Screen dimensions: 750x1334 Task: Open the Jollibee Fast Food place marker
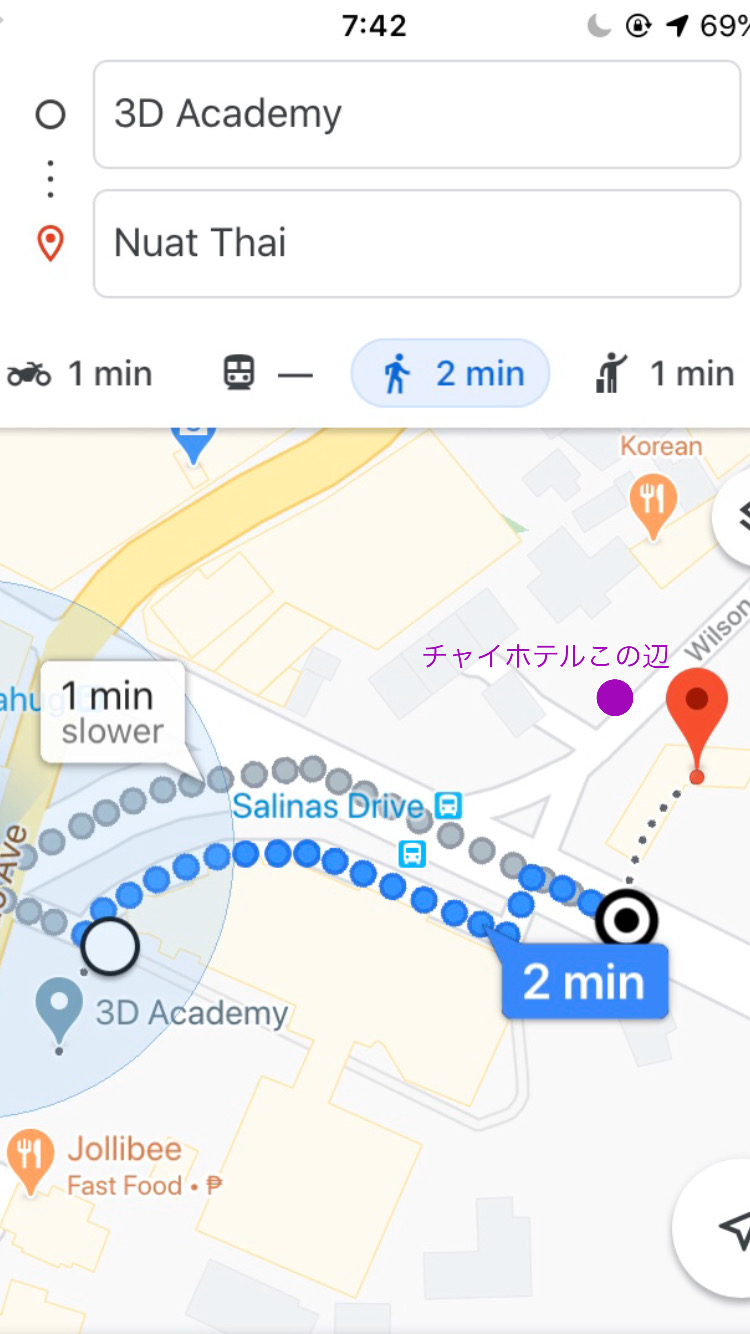click(32, 1160)
